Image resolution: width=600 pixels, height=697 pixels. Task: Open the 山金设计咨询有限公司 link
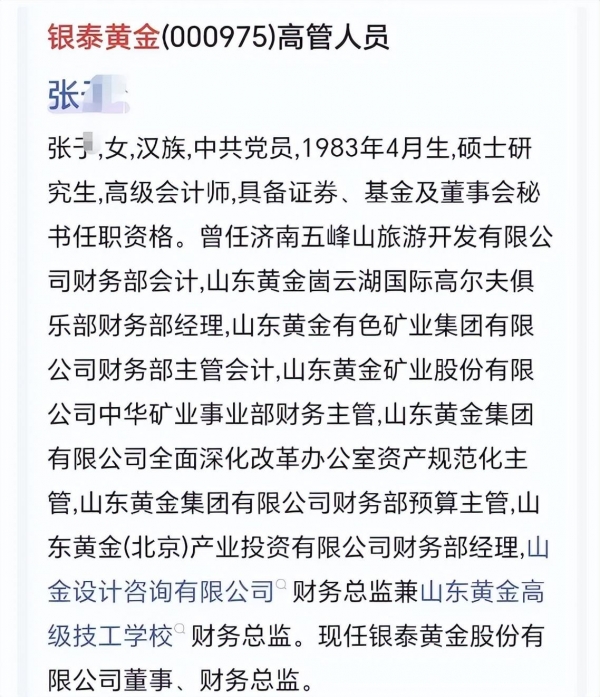[160, 592]
